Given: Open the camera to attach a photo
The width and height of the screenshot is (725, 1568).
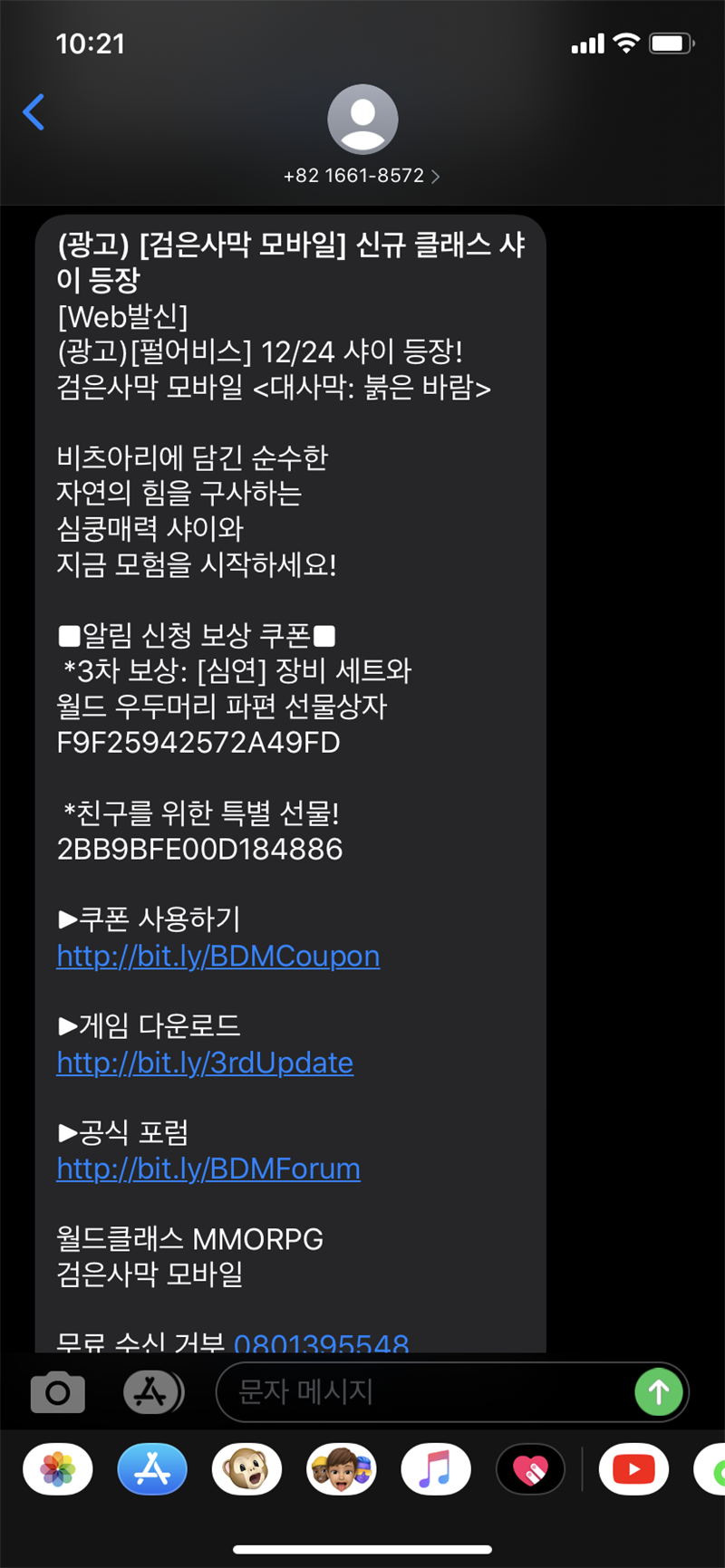Looking at the screenshot, I should 58,1392.
